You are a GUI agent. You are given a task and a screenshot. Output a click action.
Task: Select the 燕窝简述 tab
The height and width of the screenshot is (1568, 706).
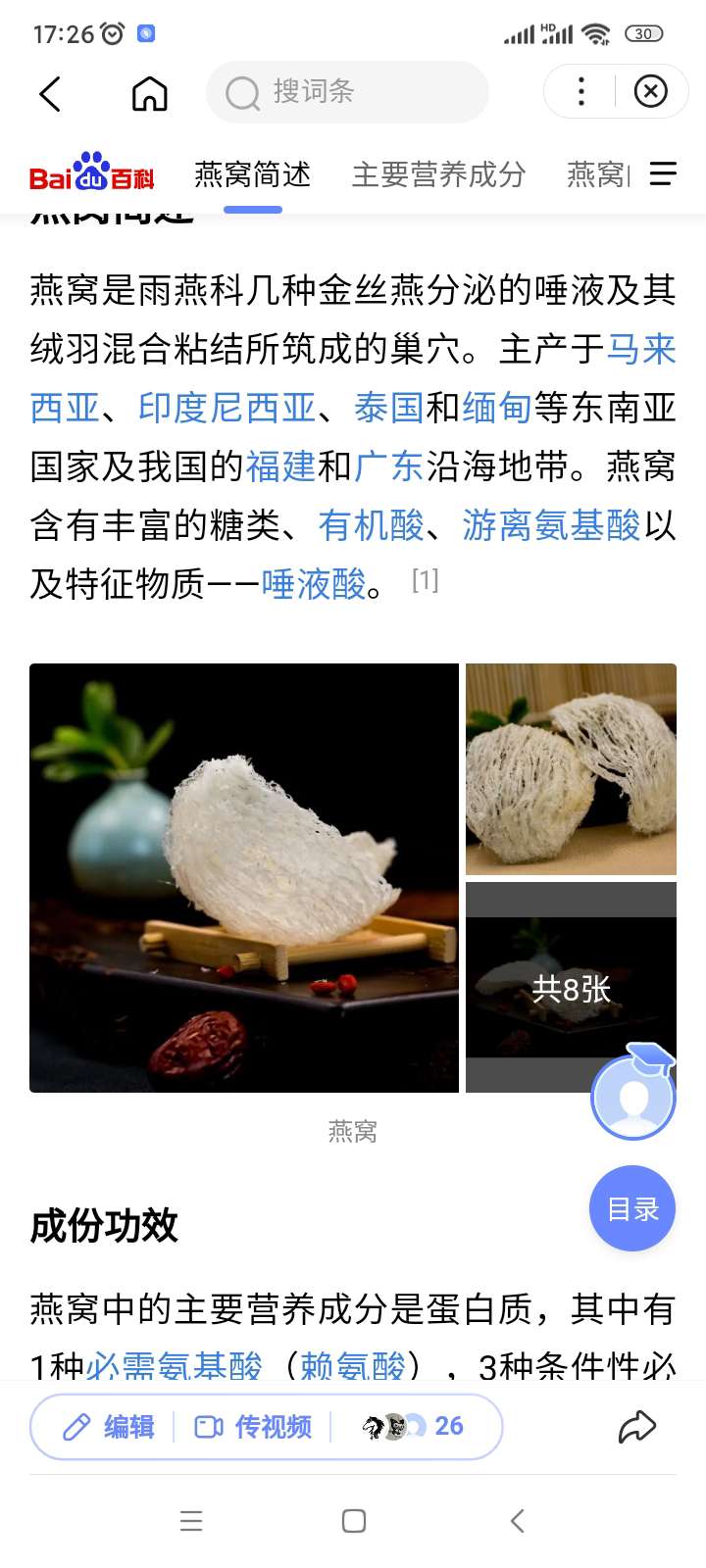[x=252, y=175]
